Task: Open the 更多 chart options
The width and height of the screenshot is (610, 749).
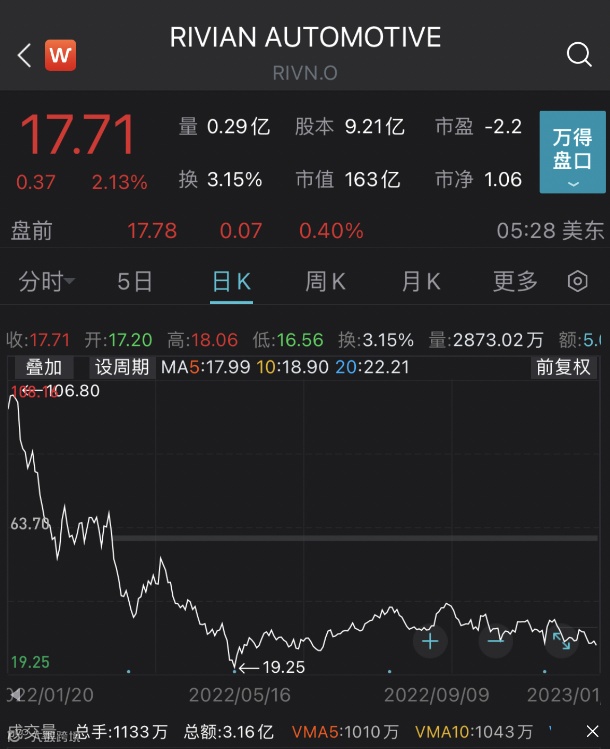Action: tap(515, 282)
